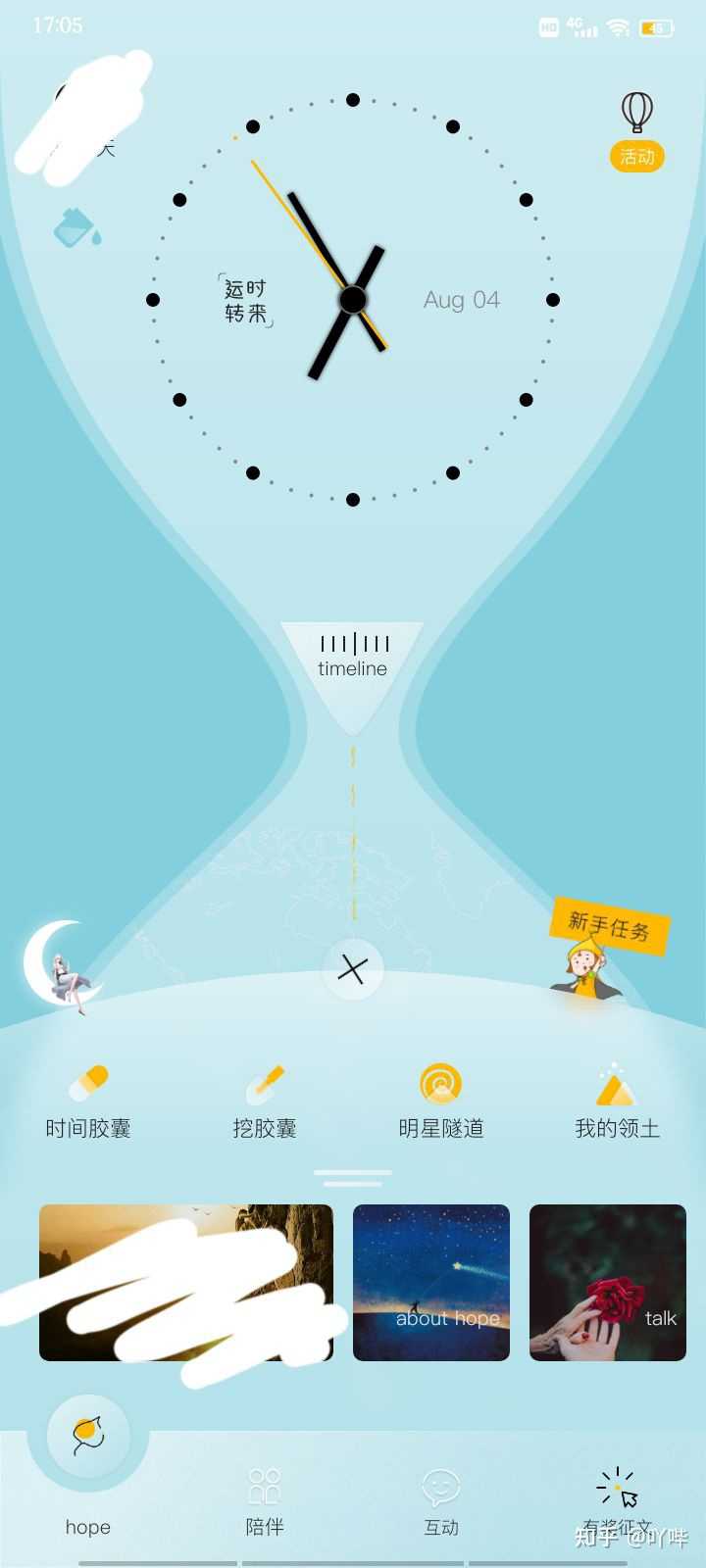
Task: Enter 明星隧道 star tunnel
Action: point(441,1102)
